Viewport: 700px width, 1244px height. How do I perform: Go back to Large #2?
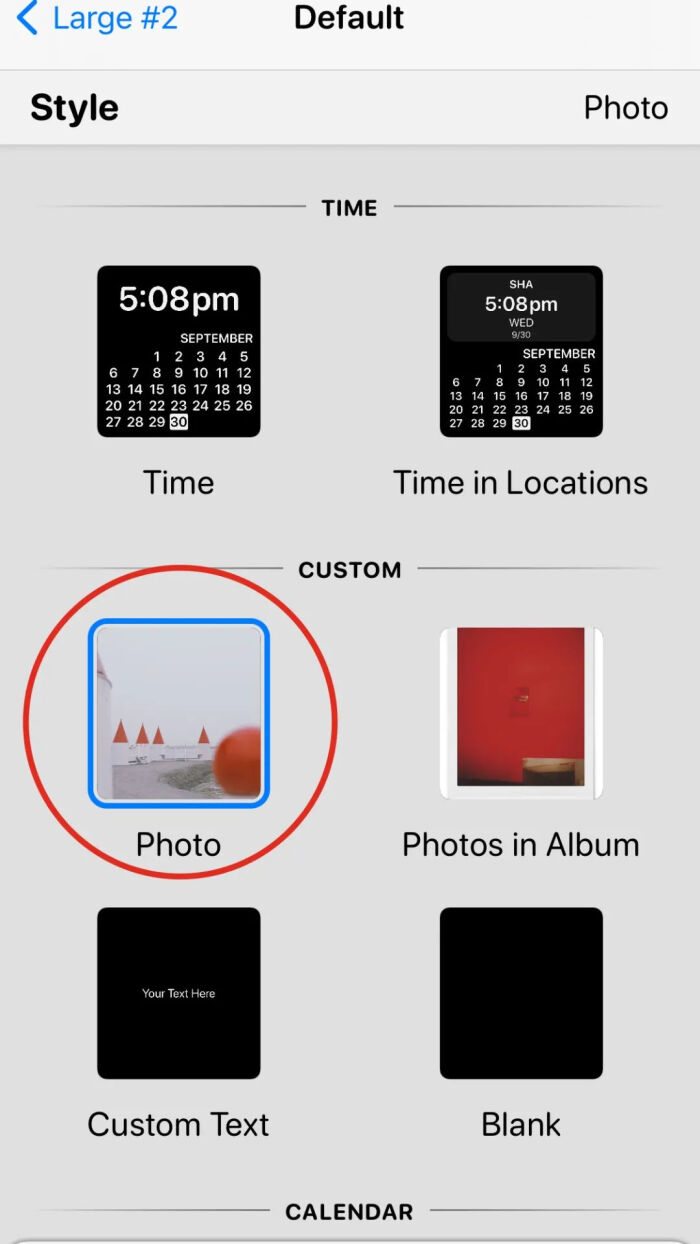click(x=97, y=19)
